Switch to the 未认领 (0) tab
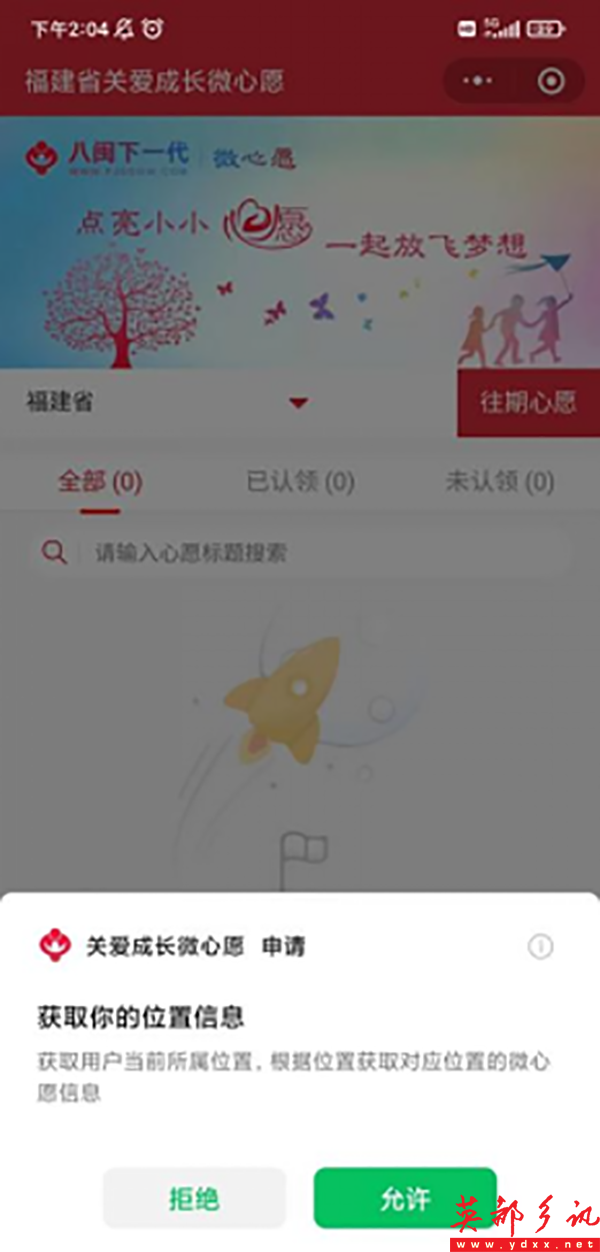Viewport: 600px width, 1252px height. click(x=499, y=482)
